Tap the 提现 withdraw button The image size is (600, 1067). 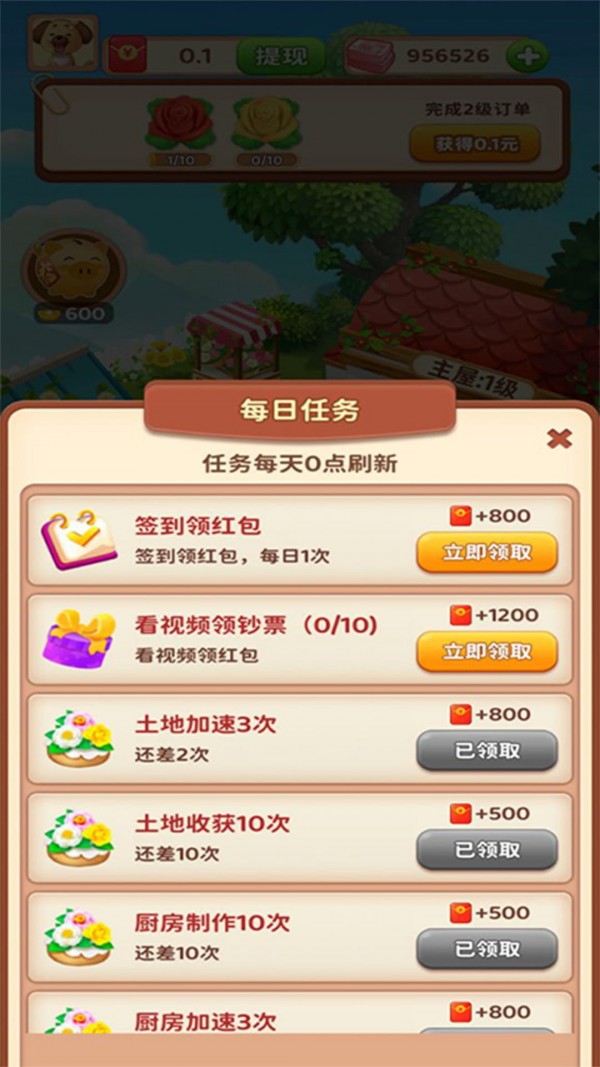point(281,56)
